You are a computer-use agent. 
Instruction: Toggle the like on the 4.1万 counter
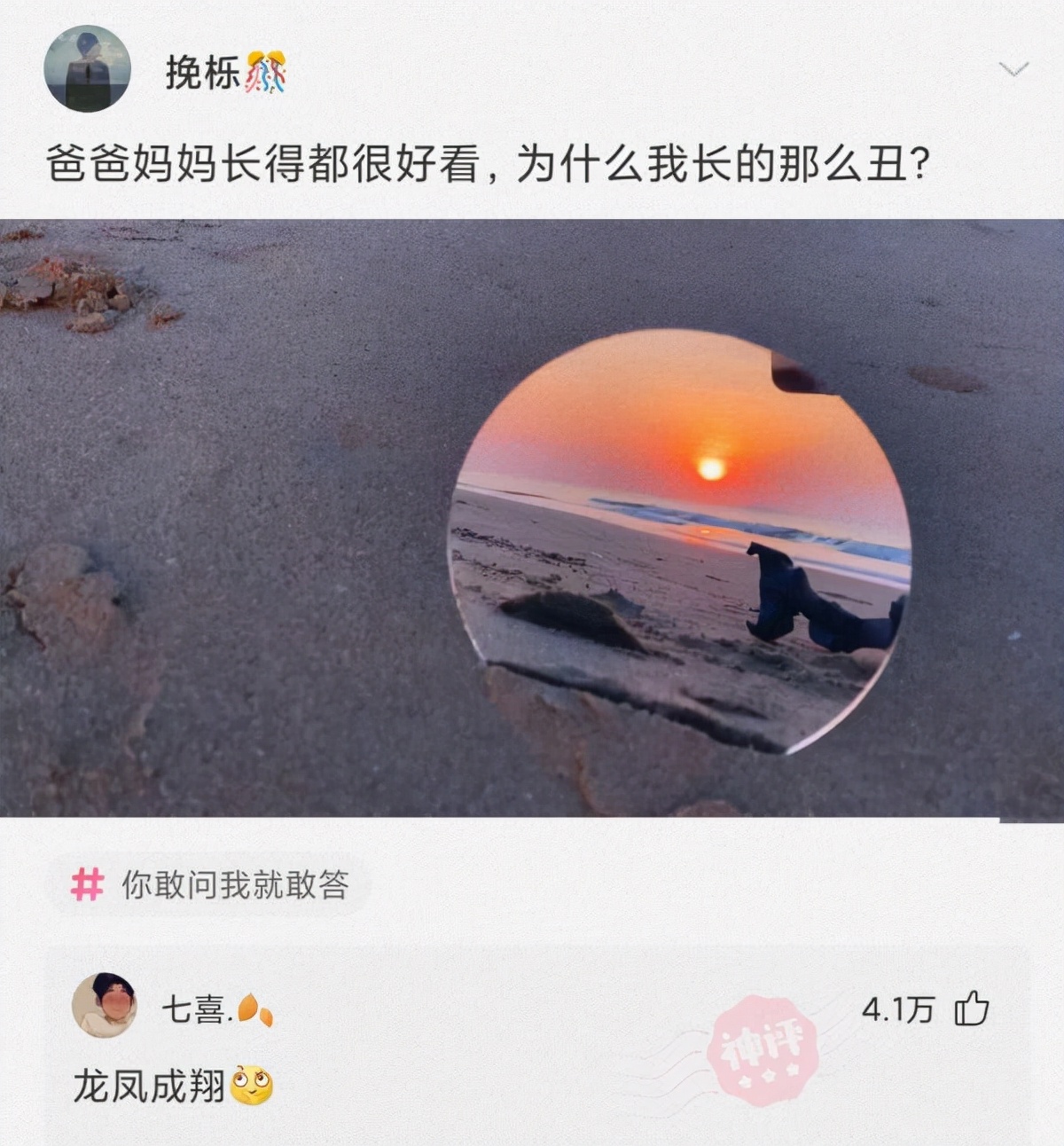899,1009
